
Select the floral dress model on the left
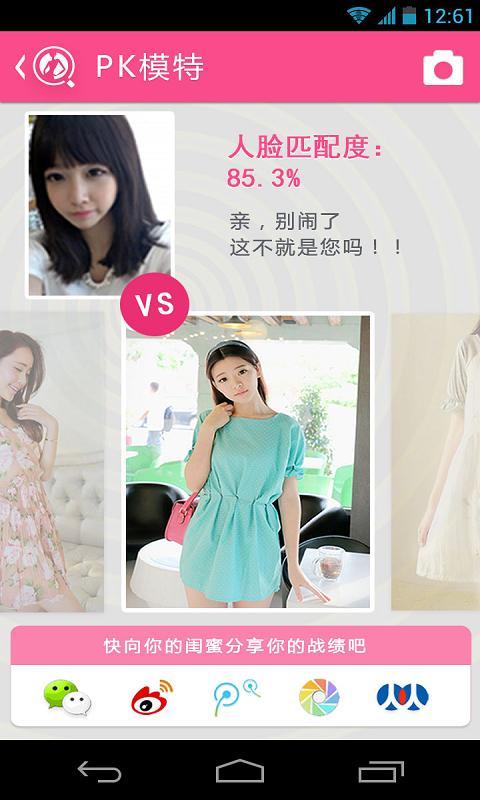(x=52, y=461)
